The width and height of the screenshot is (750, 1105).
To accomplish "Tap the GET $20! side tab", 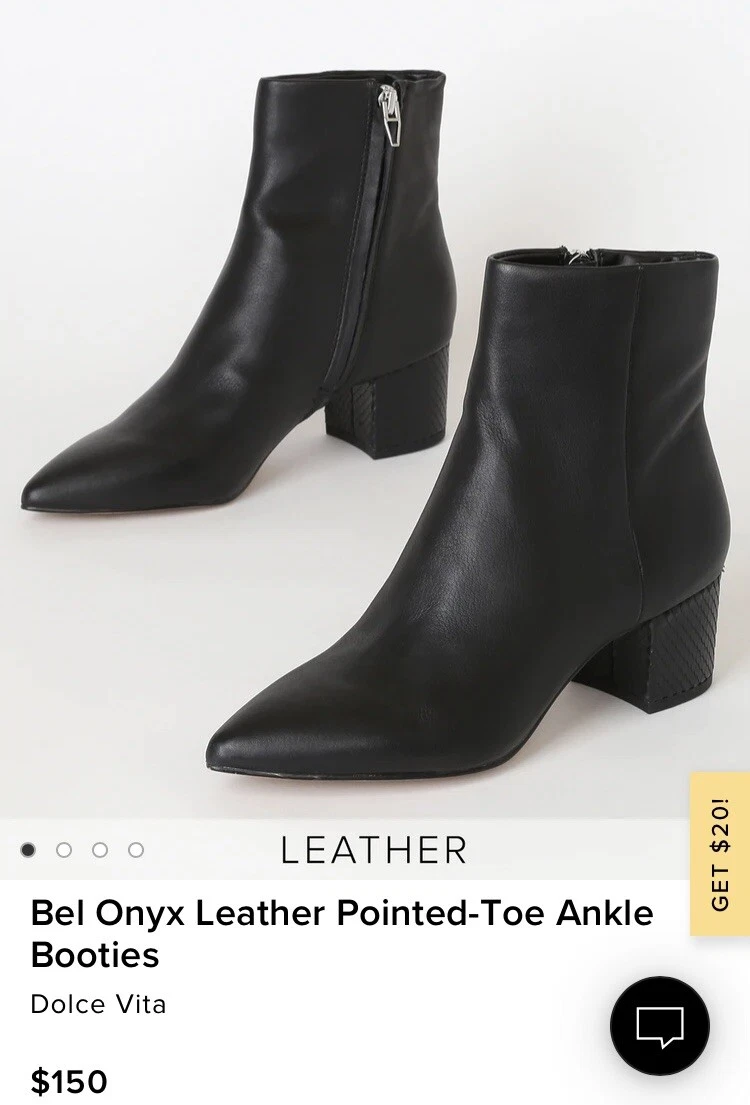I will pyautogui.click(x=720, y=853).
